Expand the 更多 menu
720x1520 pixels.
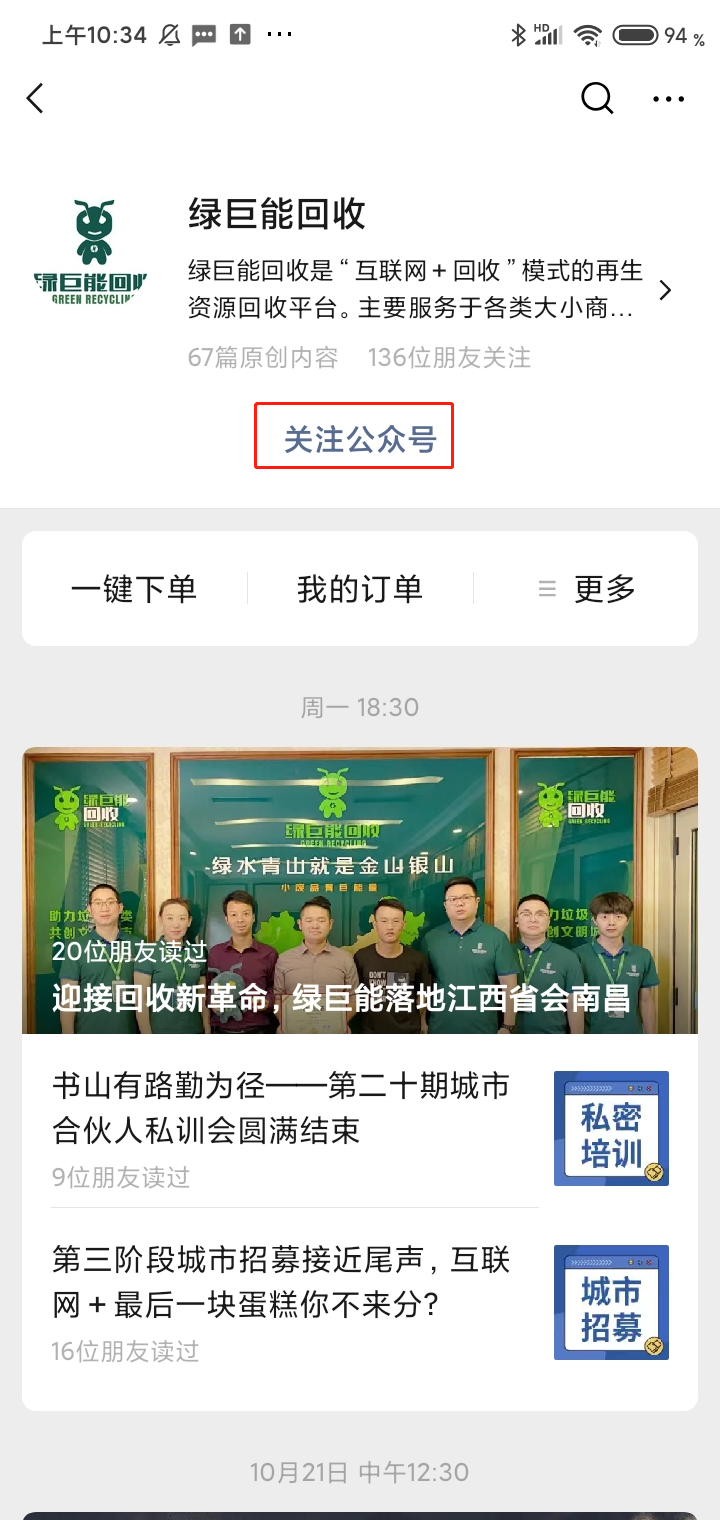pos(587,589)
